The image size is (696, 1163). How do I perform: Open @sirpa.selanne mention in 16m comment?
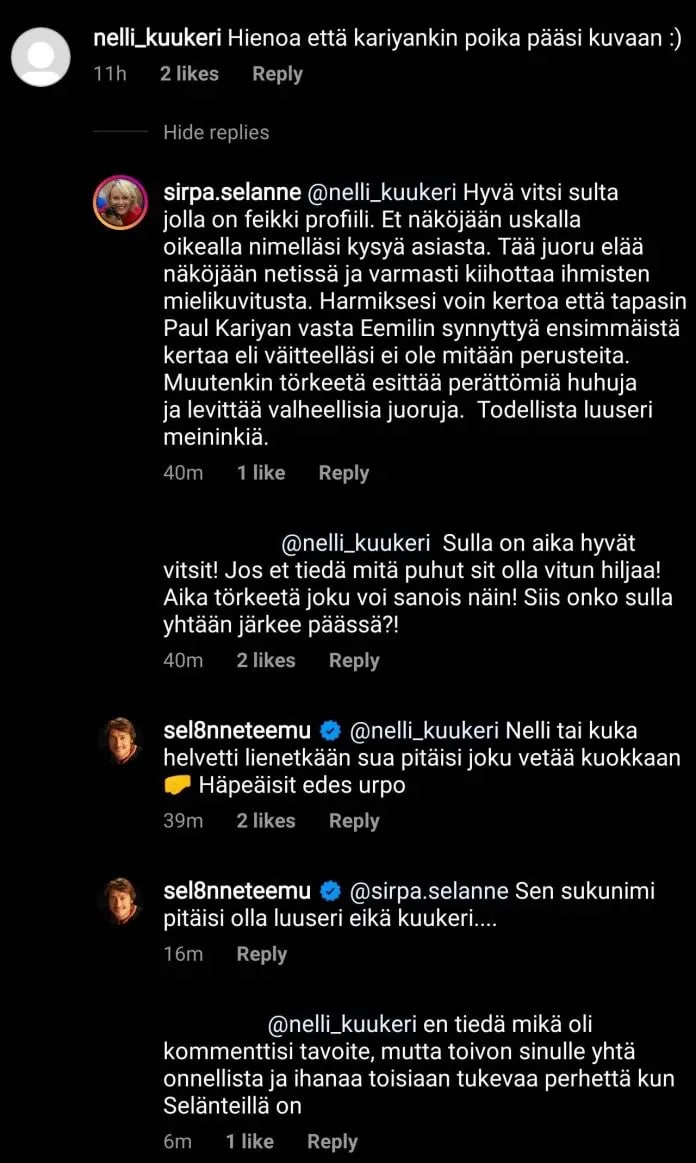(x=428, y=890)
